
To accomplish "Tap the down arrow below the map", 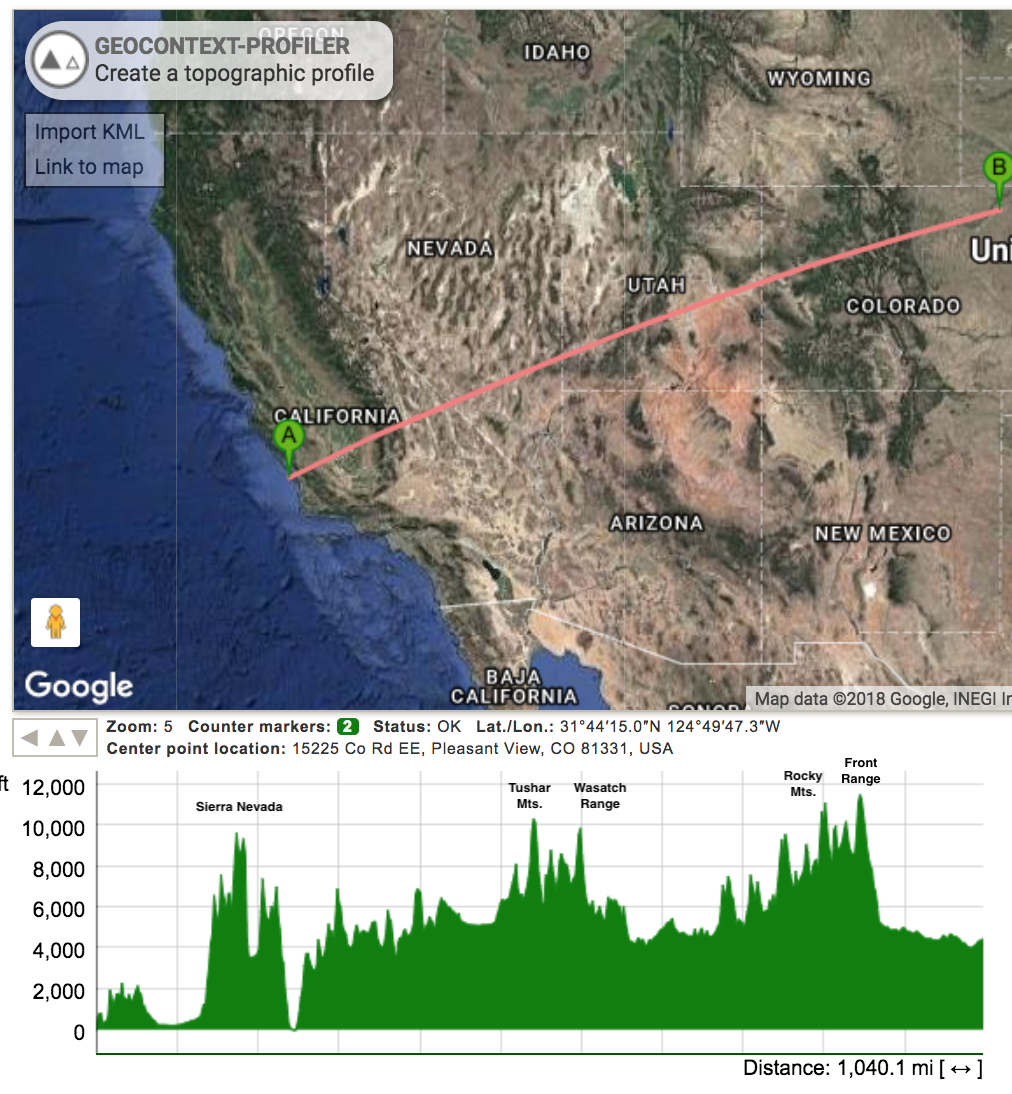I will tap(79, 738).
